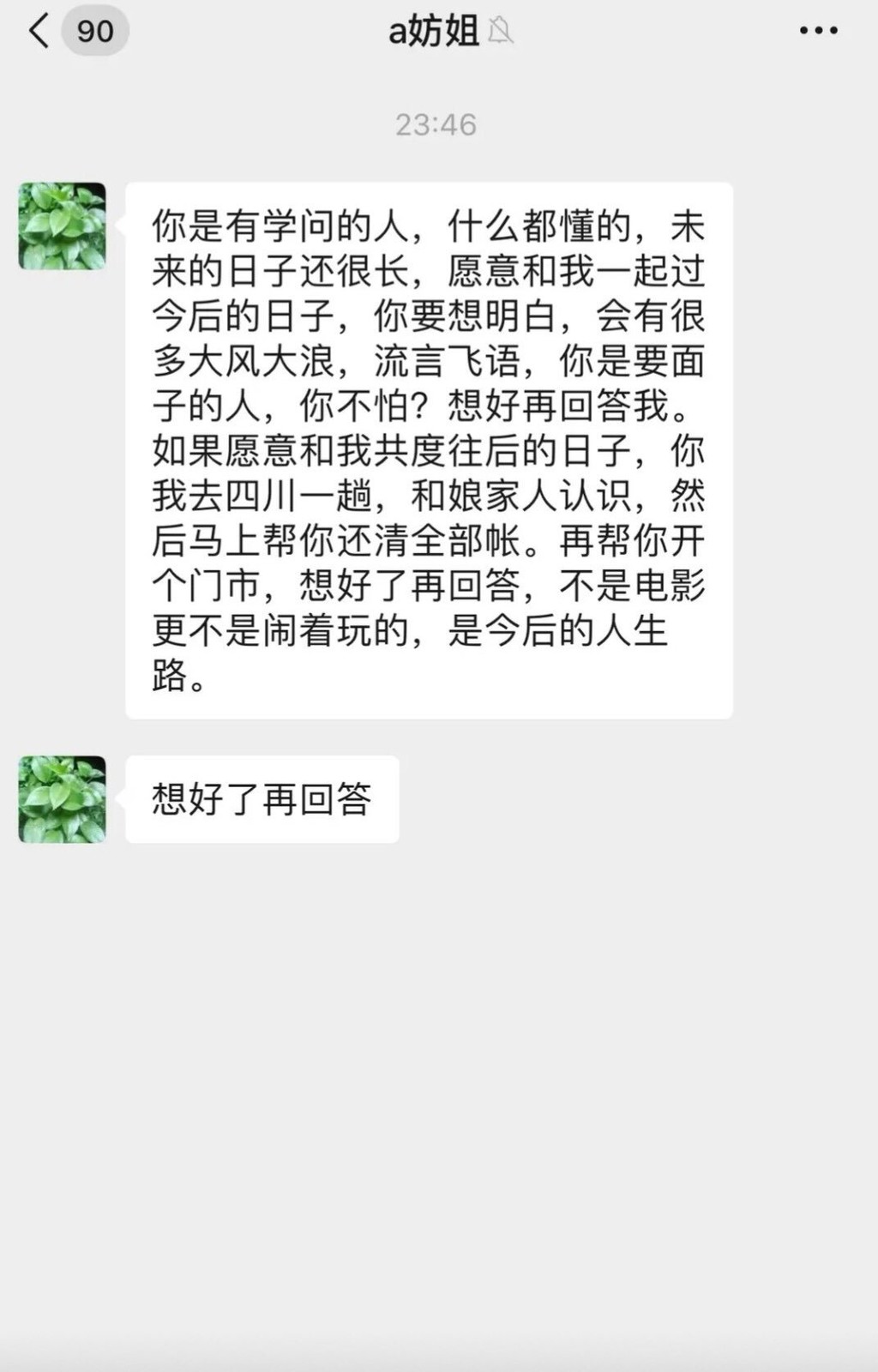Go back to the chat list
Image resolution: width=878 pixels, height=1372 pixels.
click(x=39, y=31)
